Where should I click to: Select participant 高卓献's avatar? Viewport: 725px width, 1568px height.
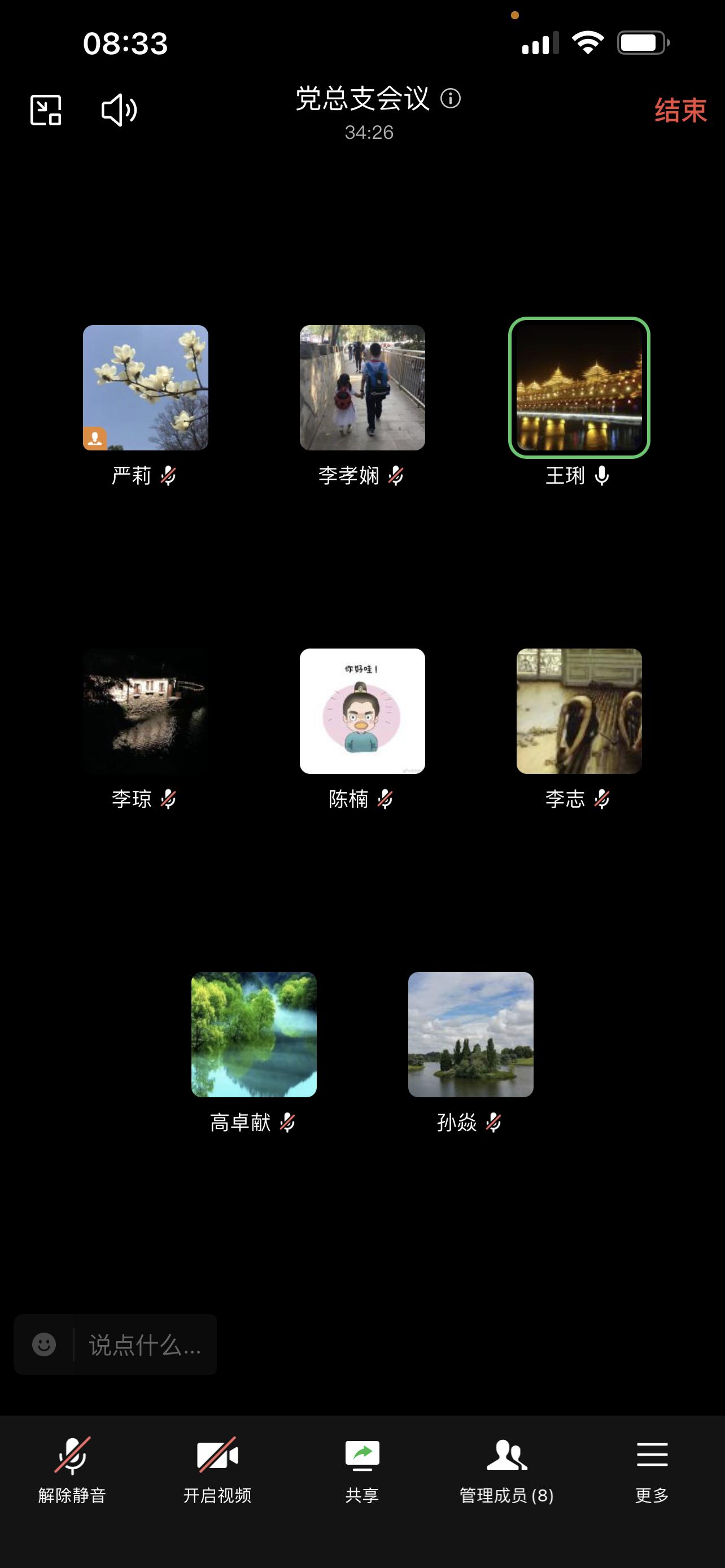point(254,1034)
